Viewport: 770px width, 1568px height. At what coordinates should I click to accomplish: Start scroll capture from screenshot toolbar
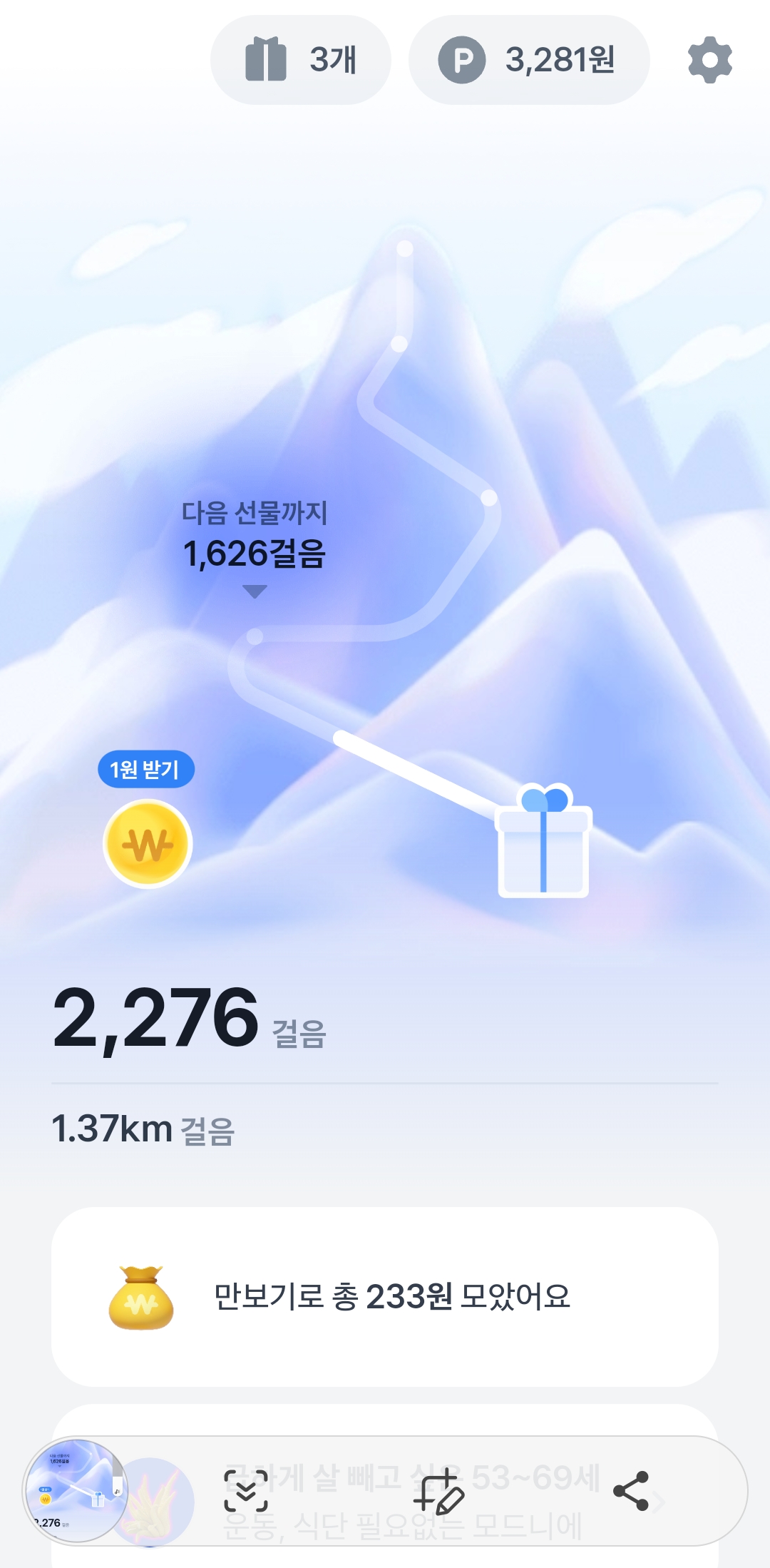pos(246,1491)
